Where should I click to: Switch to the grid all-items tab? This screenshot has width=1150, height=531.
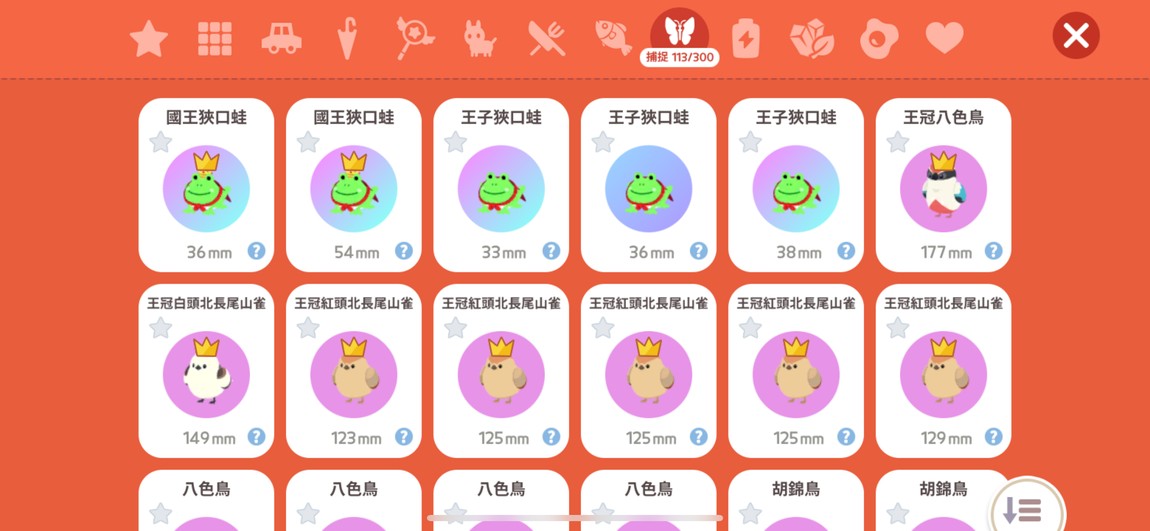(214, 39)
